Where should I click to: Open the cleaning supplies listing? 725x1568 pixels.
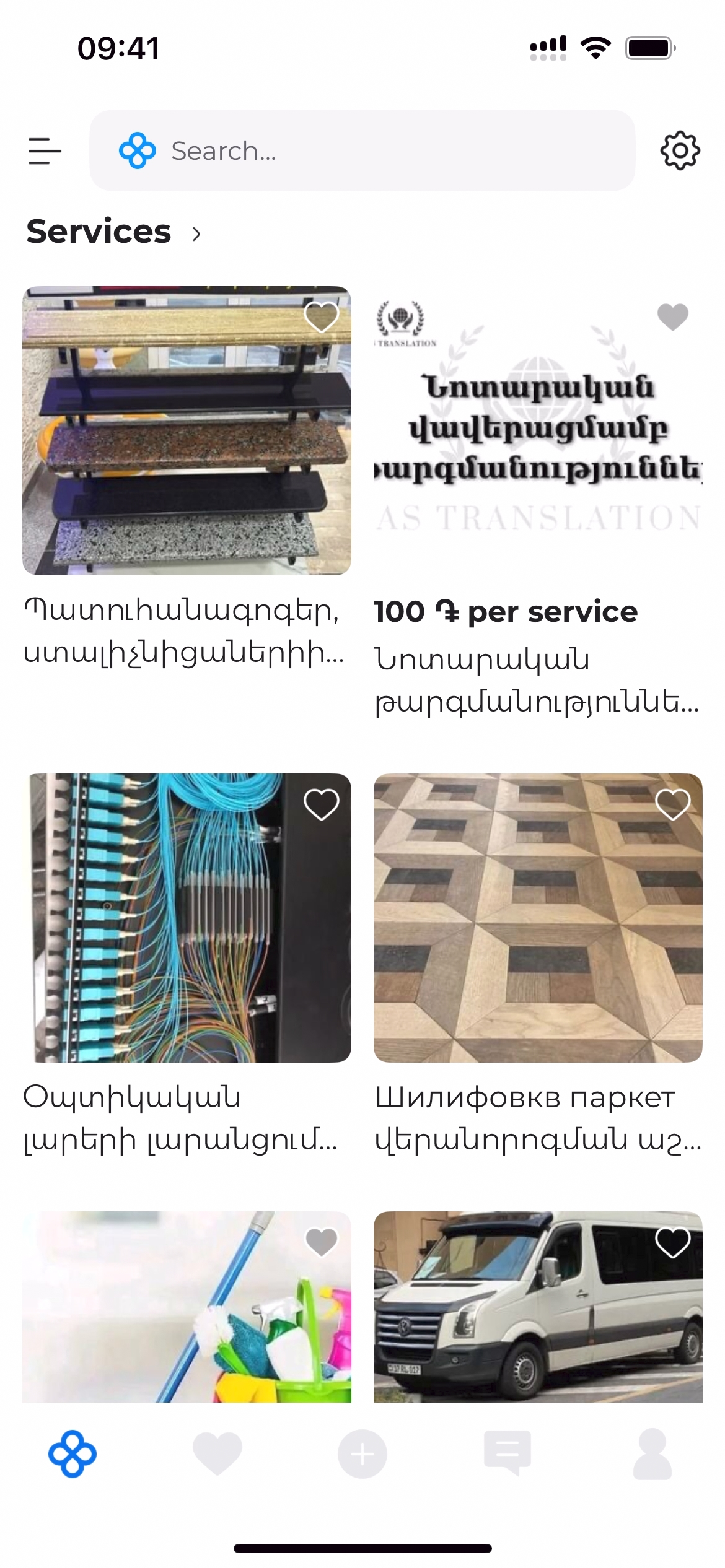click(187, 1307)
